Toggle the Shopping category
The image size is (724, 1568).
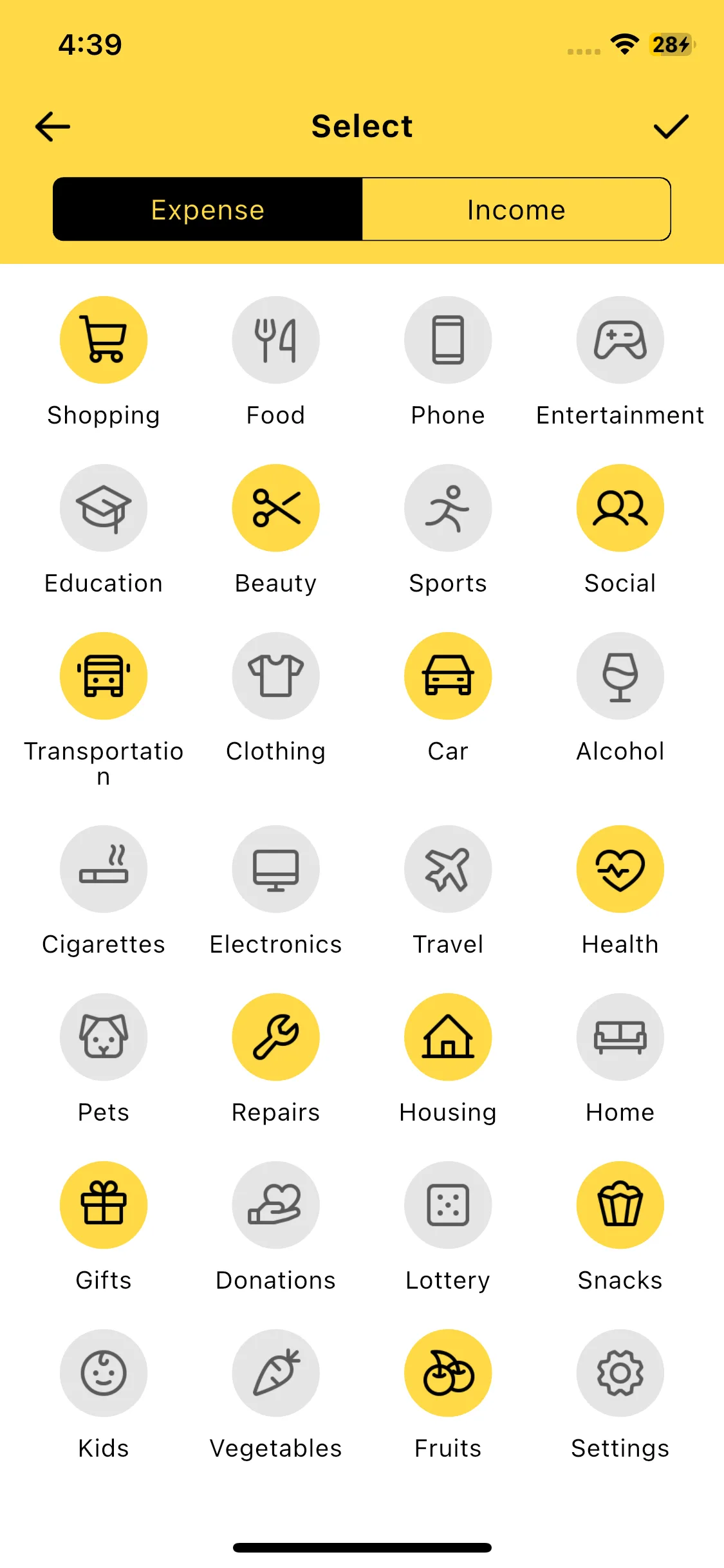click(x=104, y=340)
